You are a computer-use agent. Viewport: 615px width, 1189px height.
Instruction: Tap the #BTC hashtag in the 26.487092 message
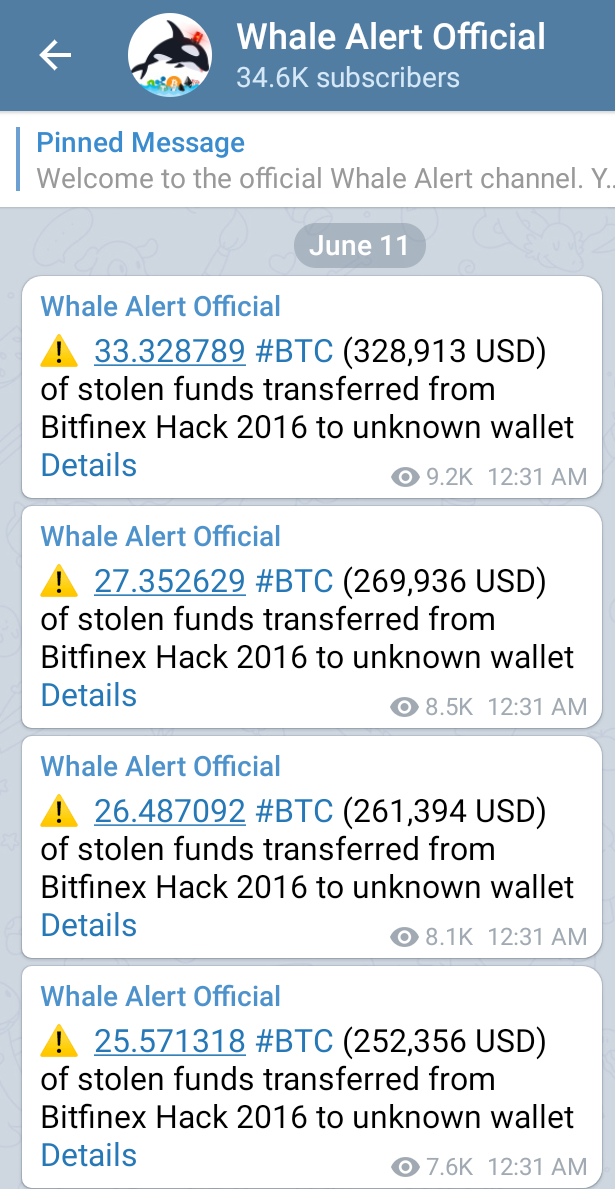click(x=294, y=811)
